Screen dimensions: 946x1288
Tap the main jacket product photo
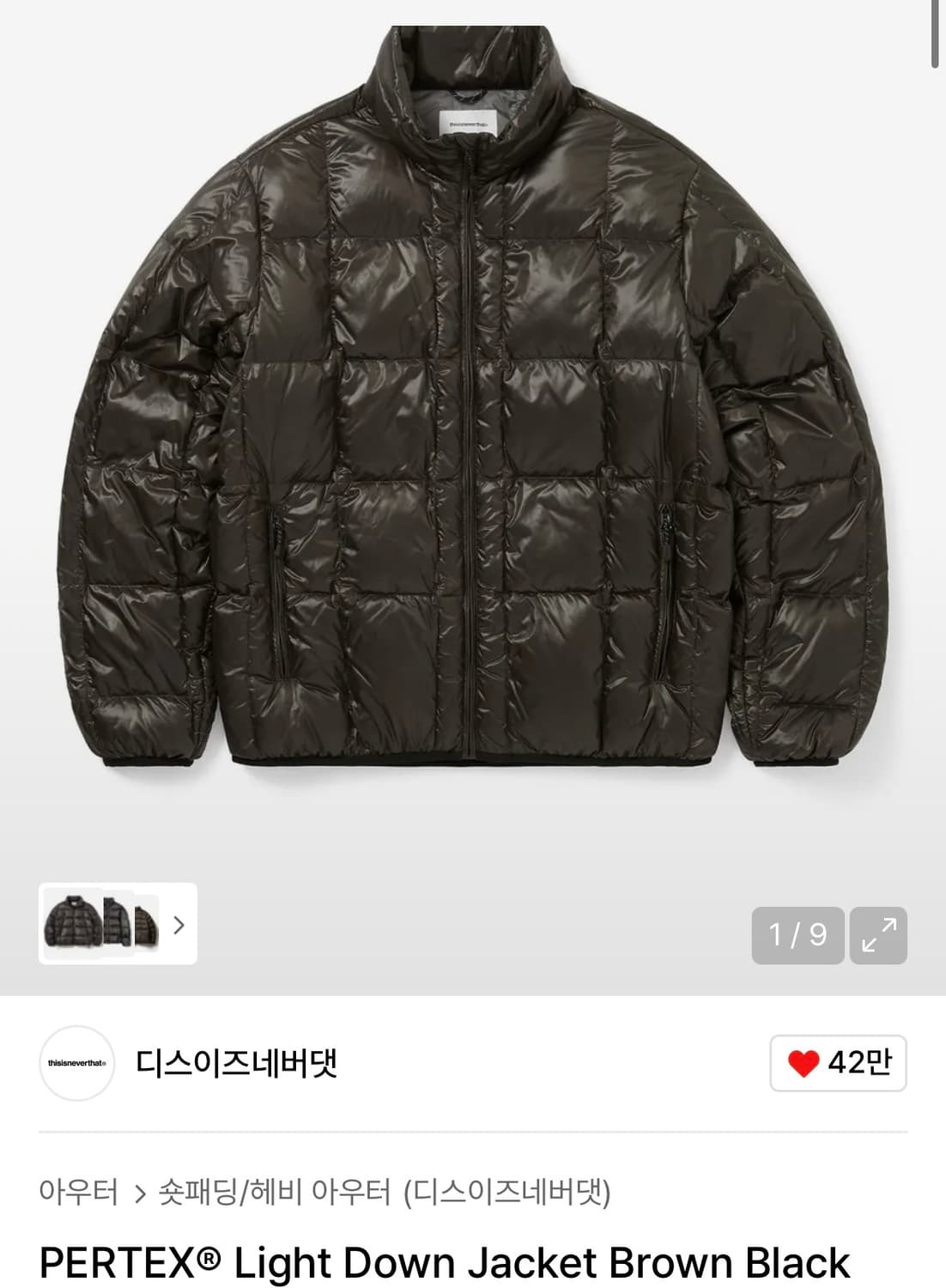(473, 412)
